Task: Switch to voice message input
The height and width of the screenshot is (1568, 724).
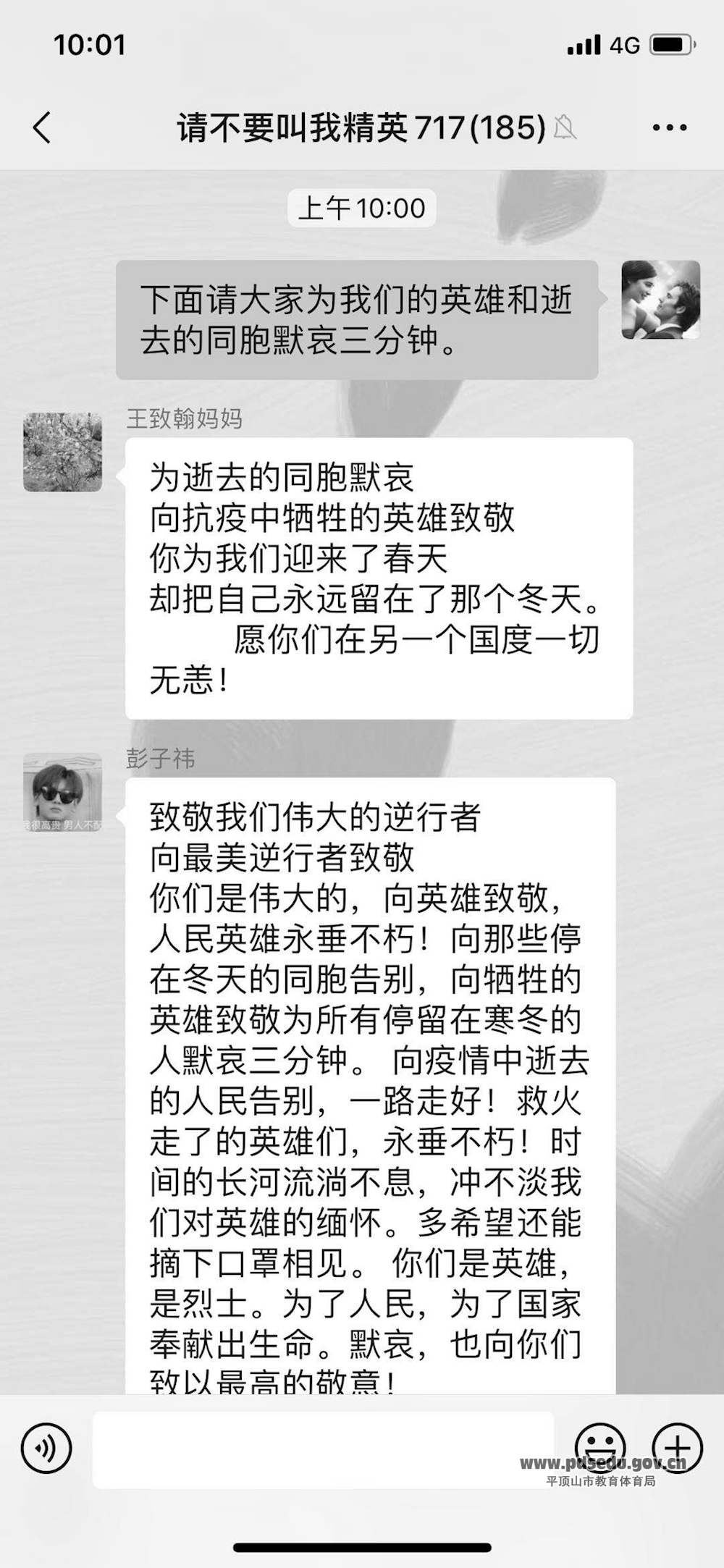Action: pyautogui.click(x=46, y=1449)
